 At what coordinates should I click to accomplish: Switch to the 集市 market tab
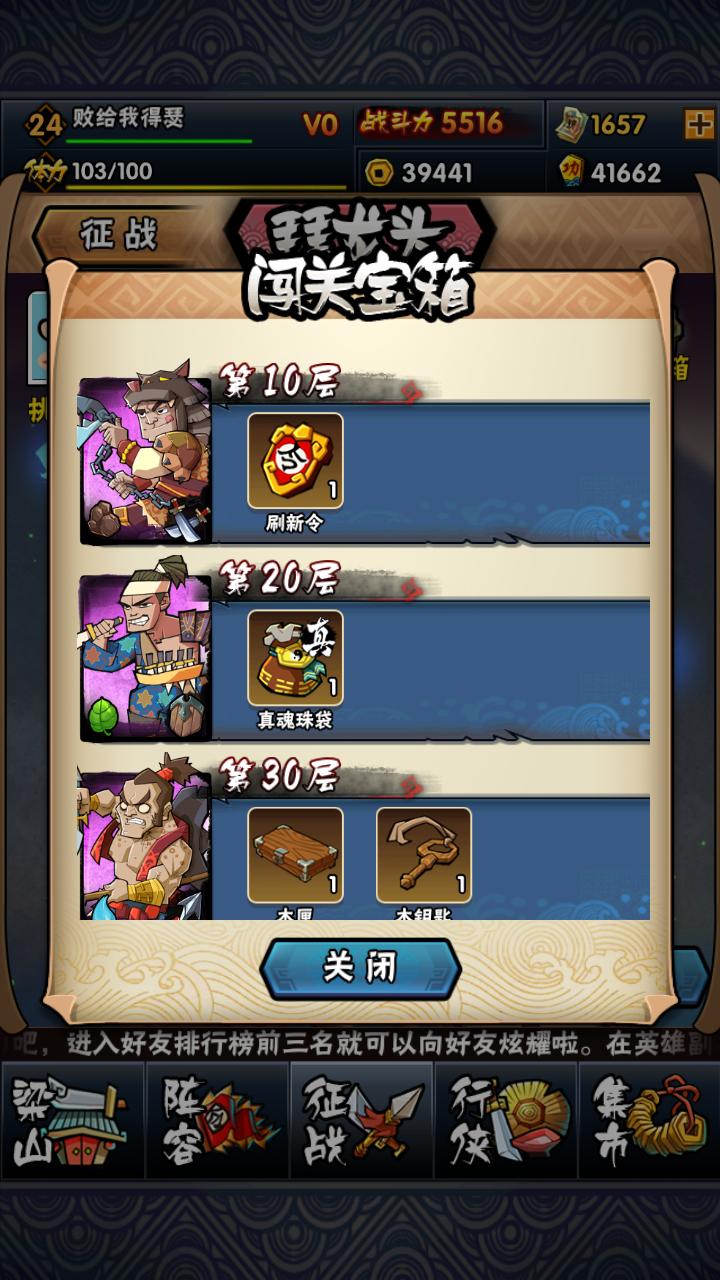[x=649, y=1120]
